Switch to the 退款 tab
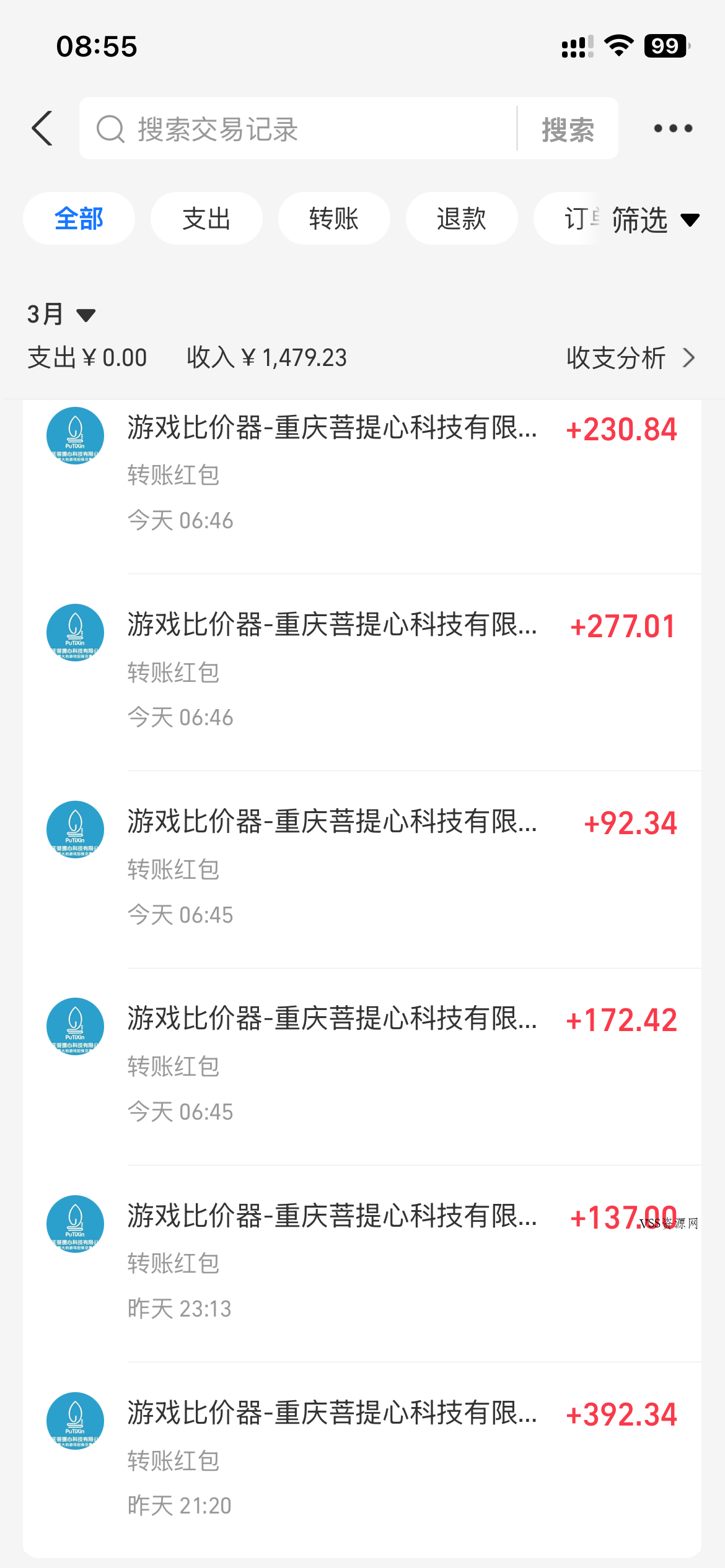The width and height of the screenshot is (725, 1568). coord(462,219)
